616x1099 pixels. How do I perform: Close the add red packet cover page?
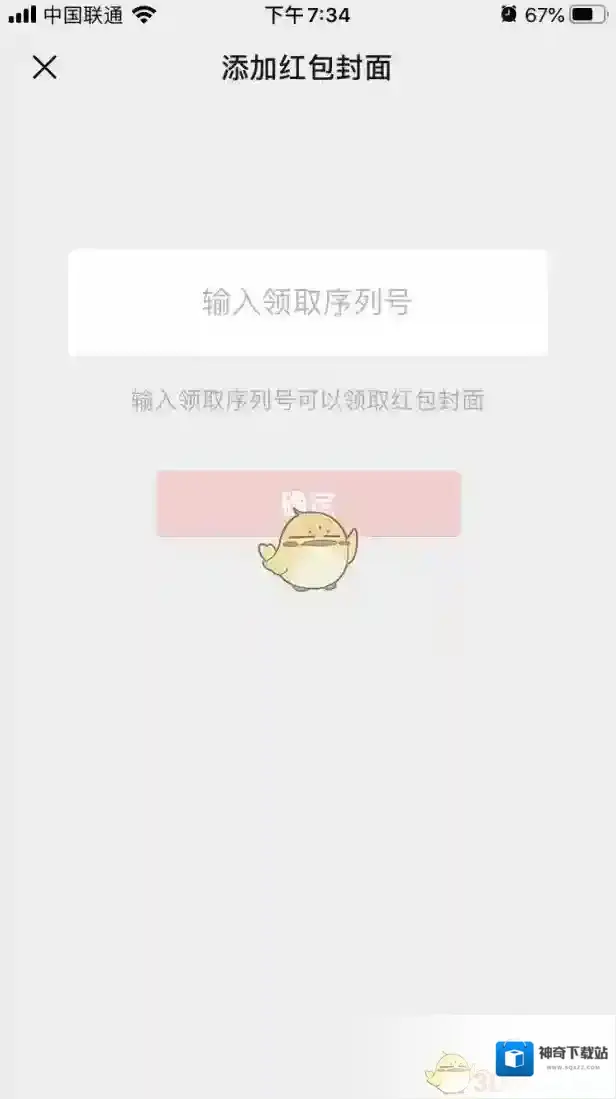[x=45, y=67]
